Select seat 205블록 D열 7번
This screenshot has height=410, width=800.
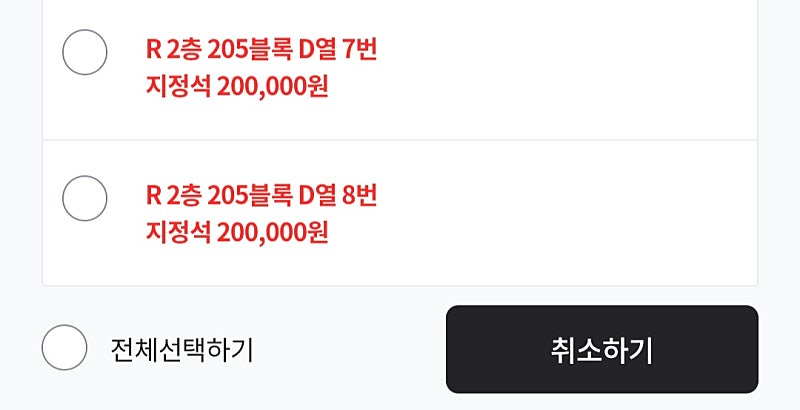pyautogui.click(x=85, y=52)
